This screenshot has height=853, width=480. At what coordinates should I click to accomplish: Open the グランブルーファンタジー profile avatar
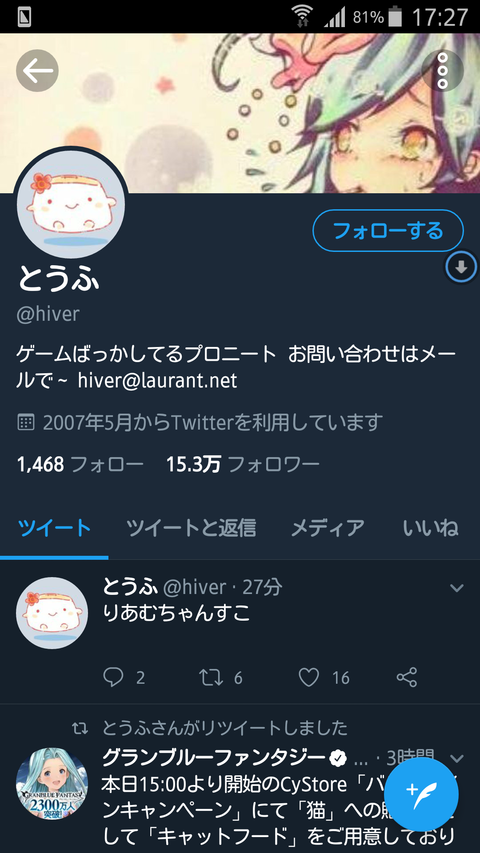52,783
